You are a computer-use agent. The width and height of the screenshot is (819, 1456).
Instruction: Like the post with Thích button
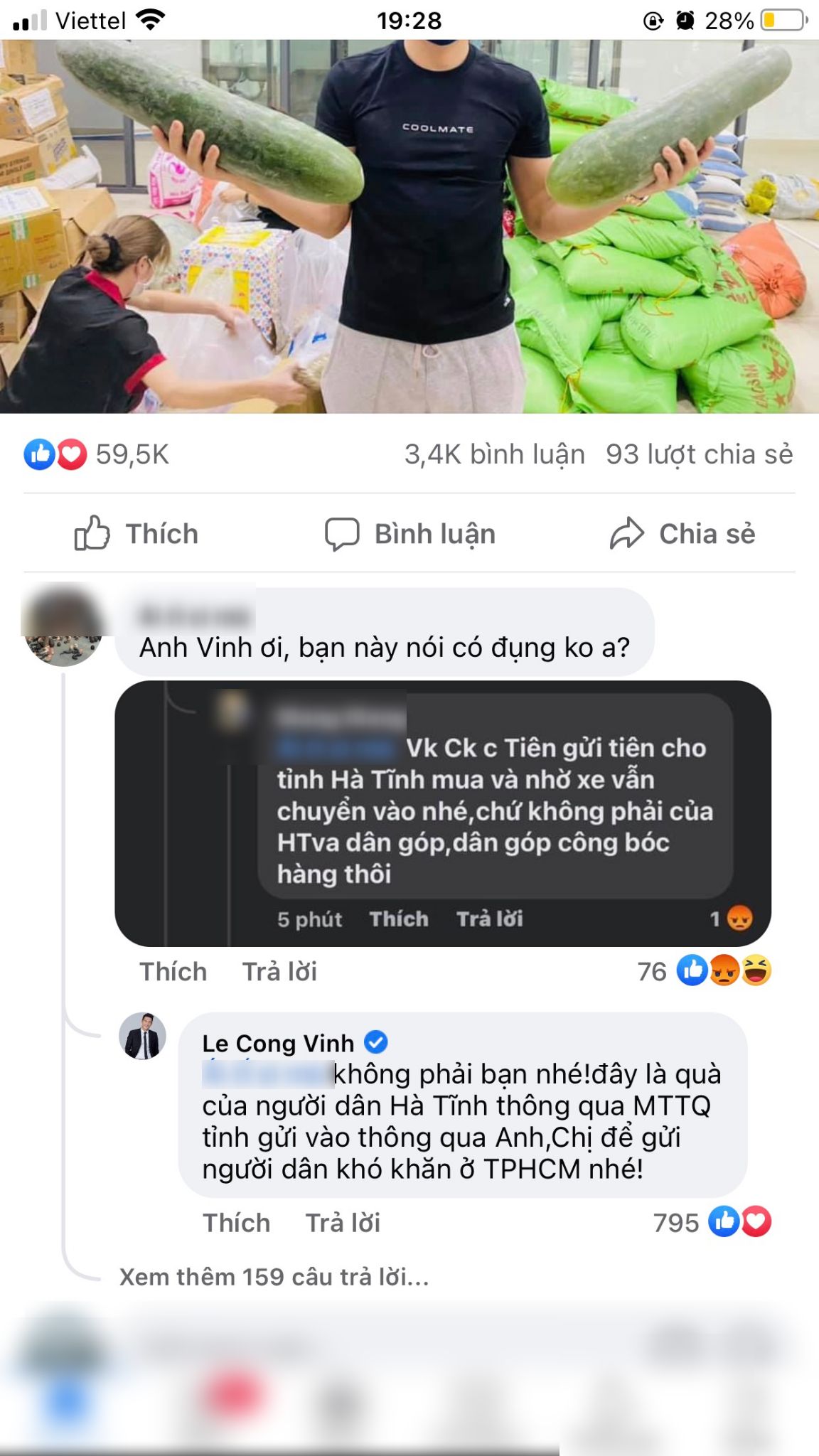pos(136,534)
